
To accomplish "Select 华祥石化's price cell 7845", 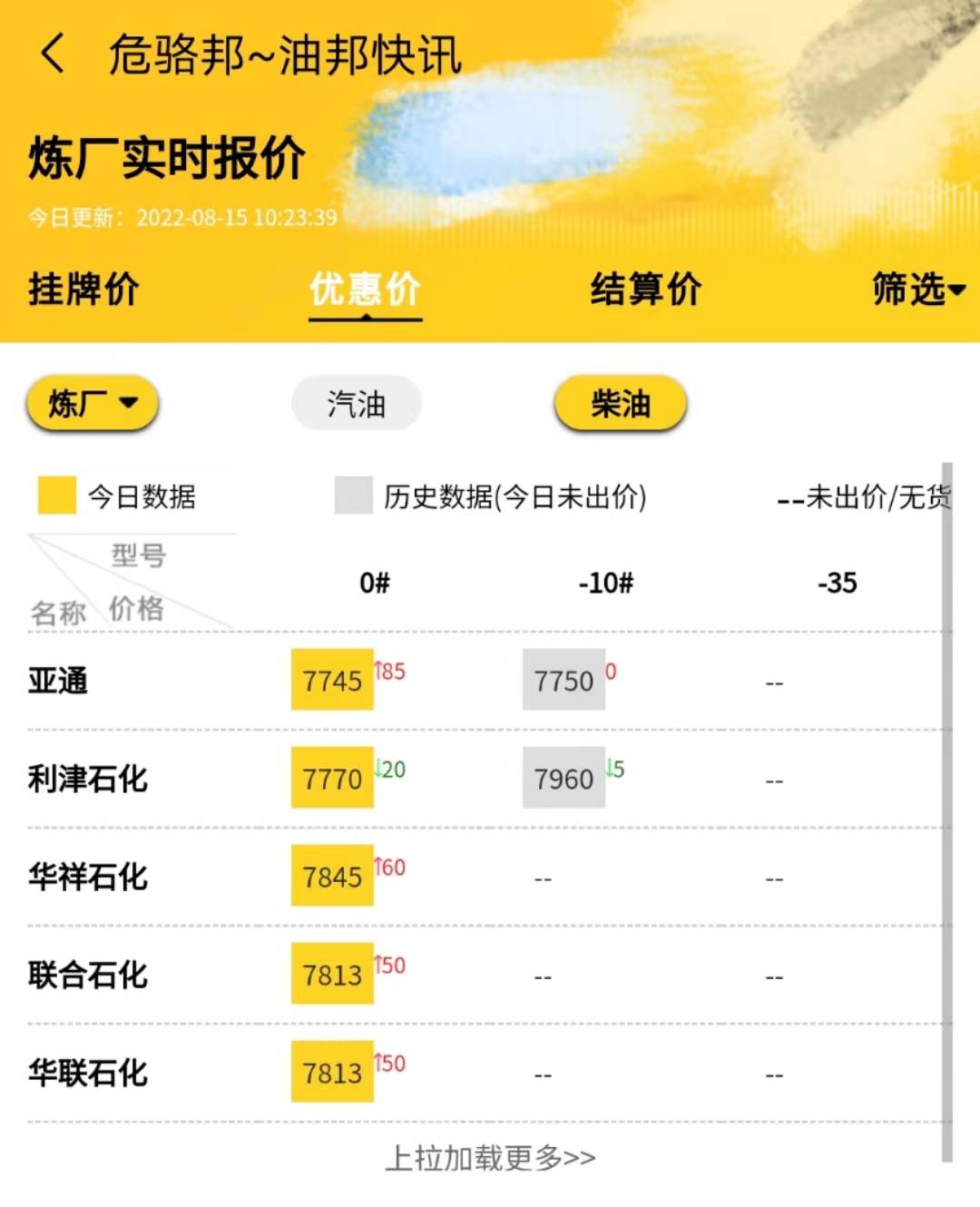I will (x=331, y=877).
